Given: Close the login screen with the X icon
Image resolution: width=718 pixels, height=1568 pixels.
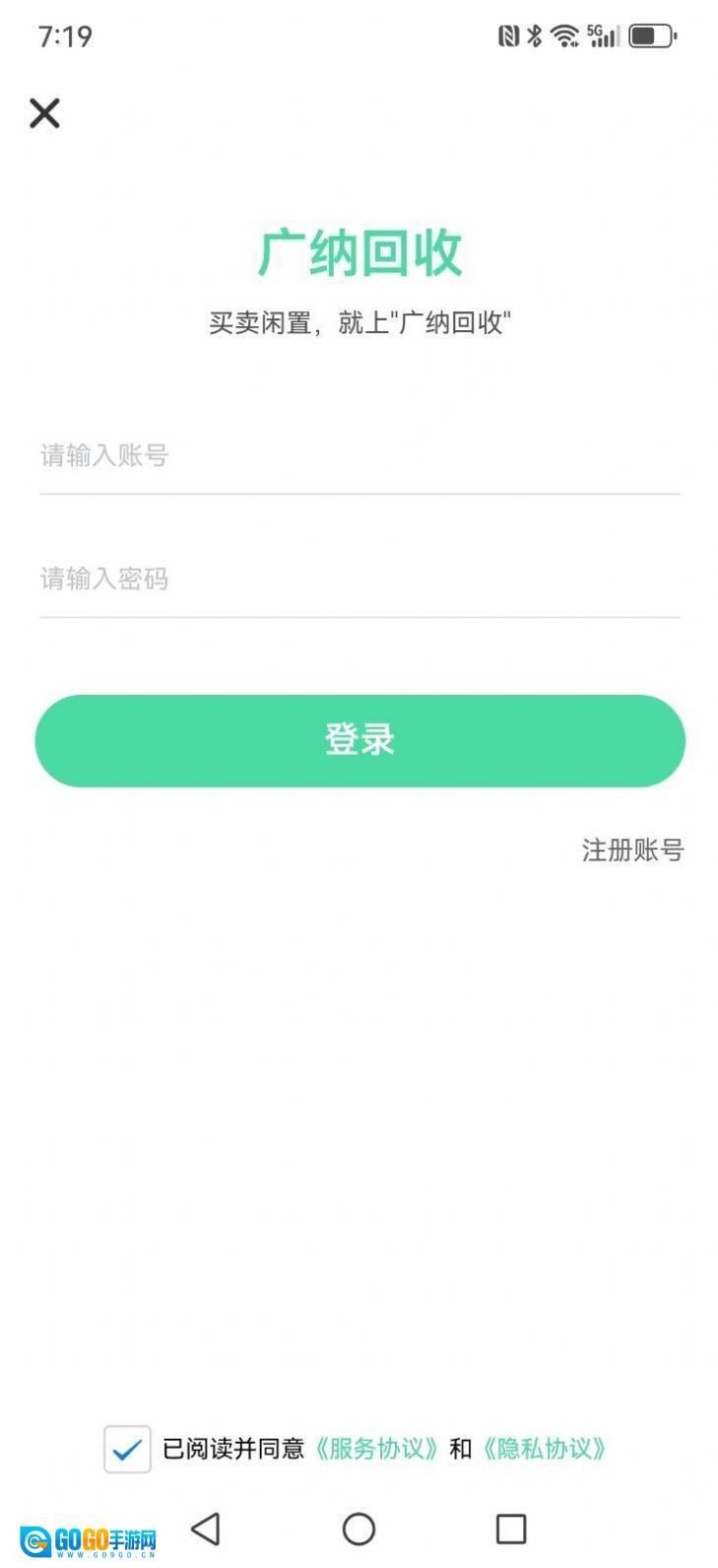Looking at the screenshot, I should 45,112.
